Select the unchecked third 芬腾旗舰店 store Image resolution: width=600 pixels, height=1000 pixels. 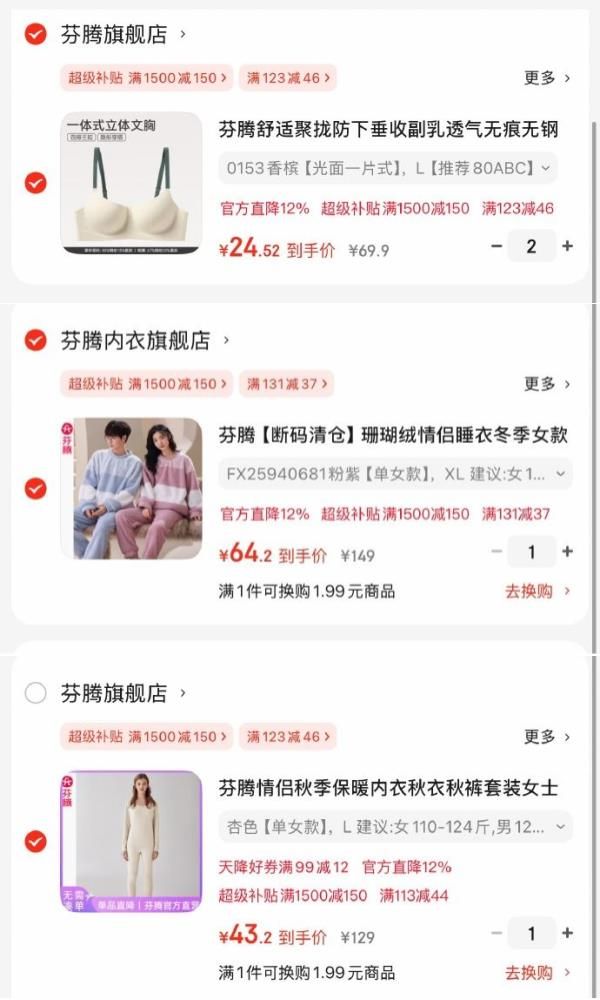35,693
